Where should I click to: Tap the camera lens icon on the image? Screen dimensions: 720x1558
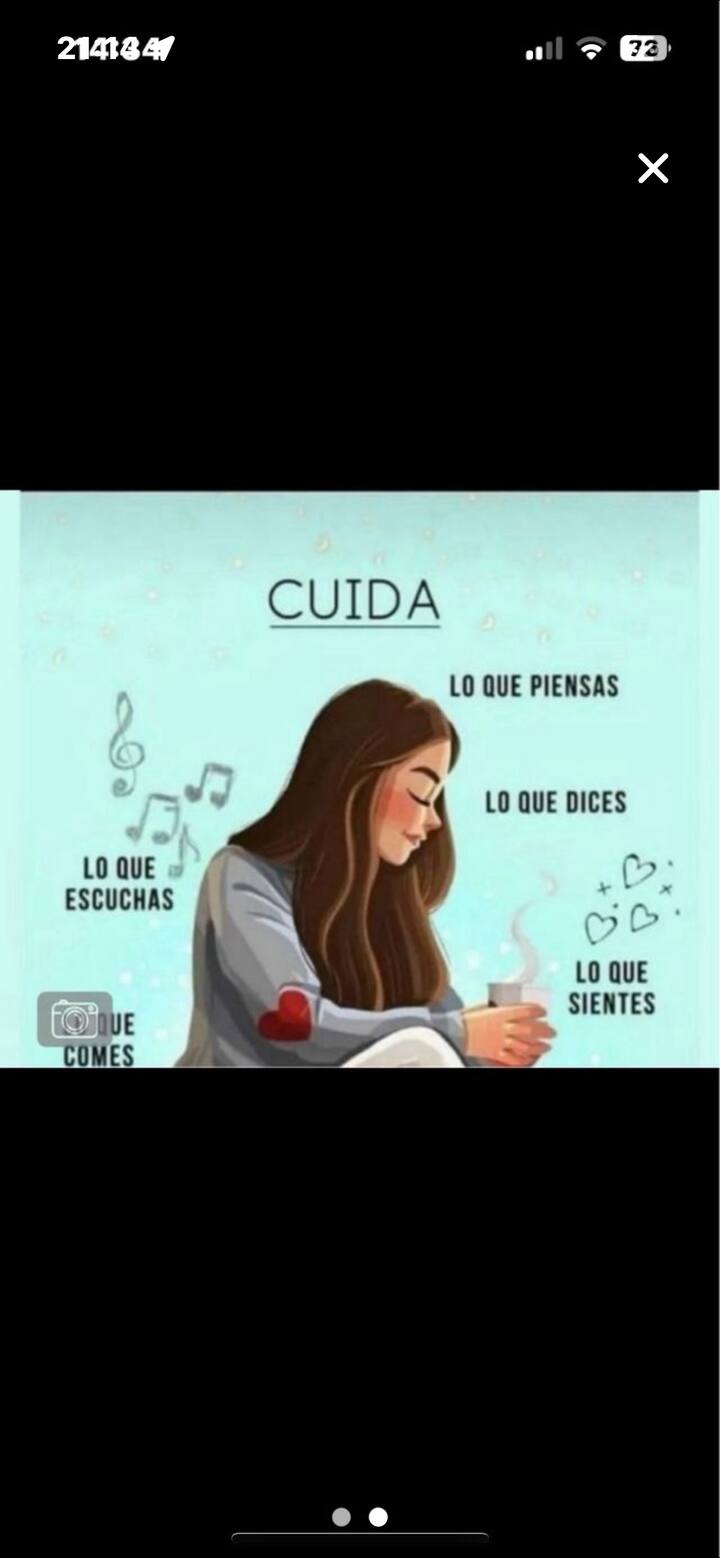[x=75, y=1019]
